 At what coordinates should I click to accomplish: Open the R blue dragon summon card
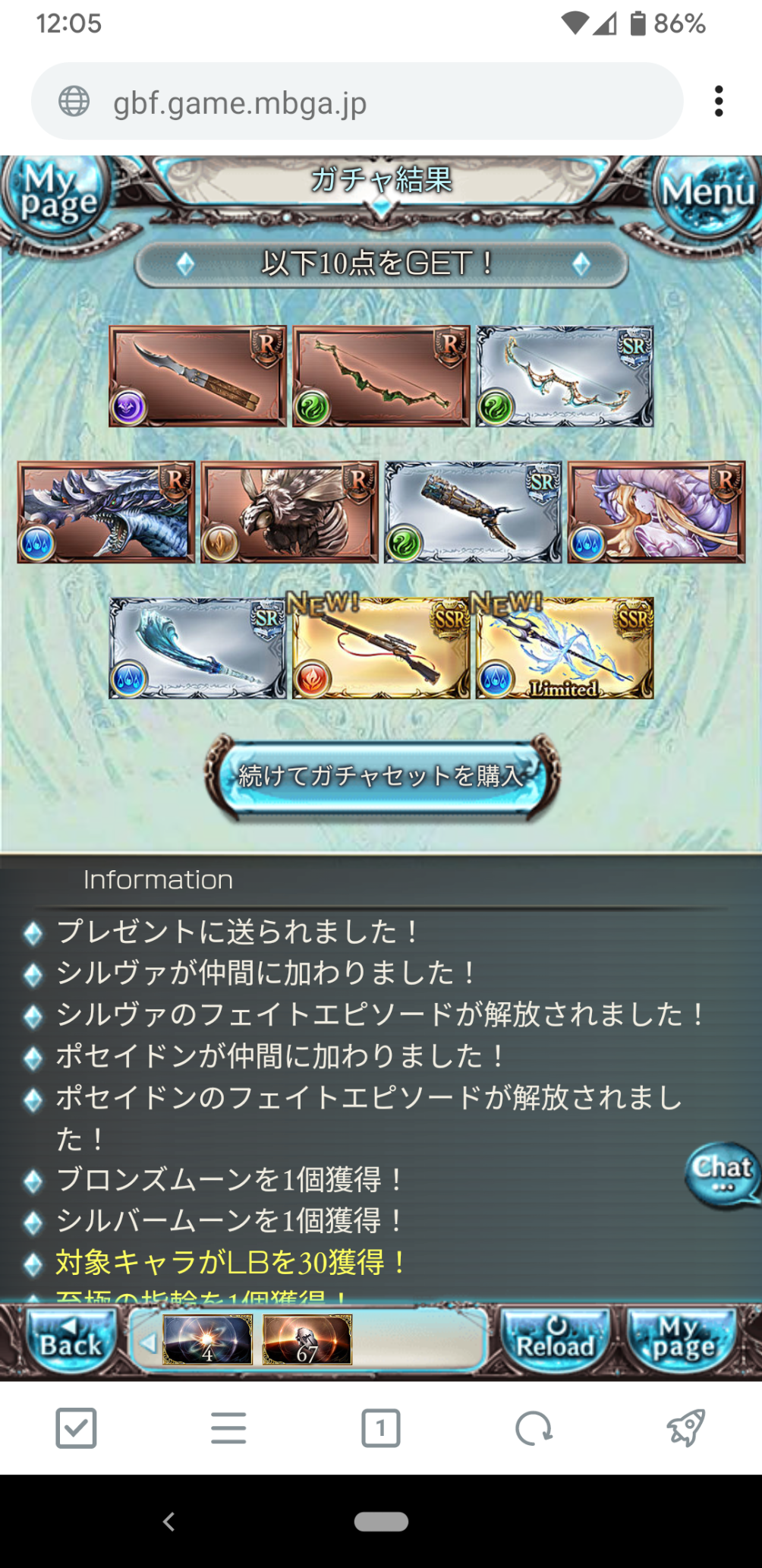106,513
